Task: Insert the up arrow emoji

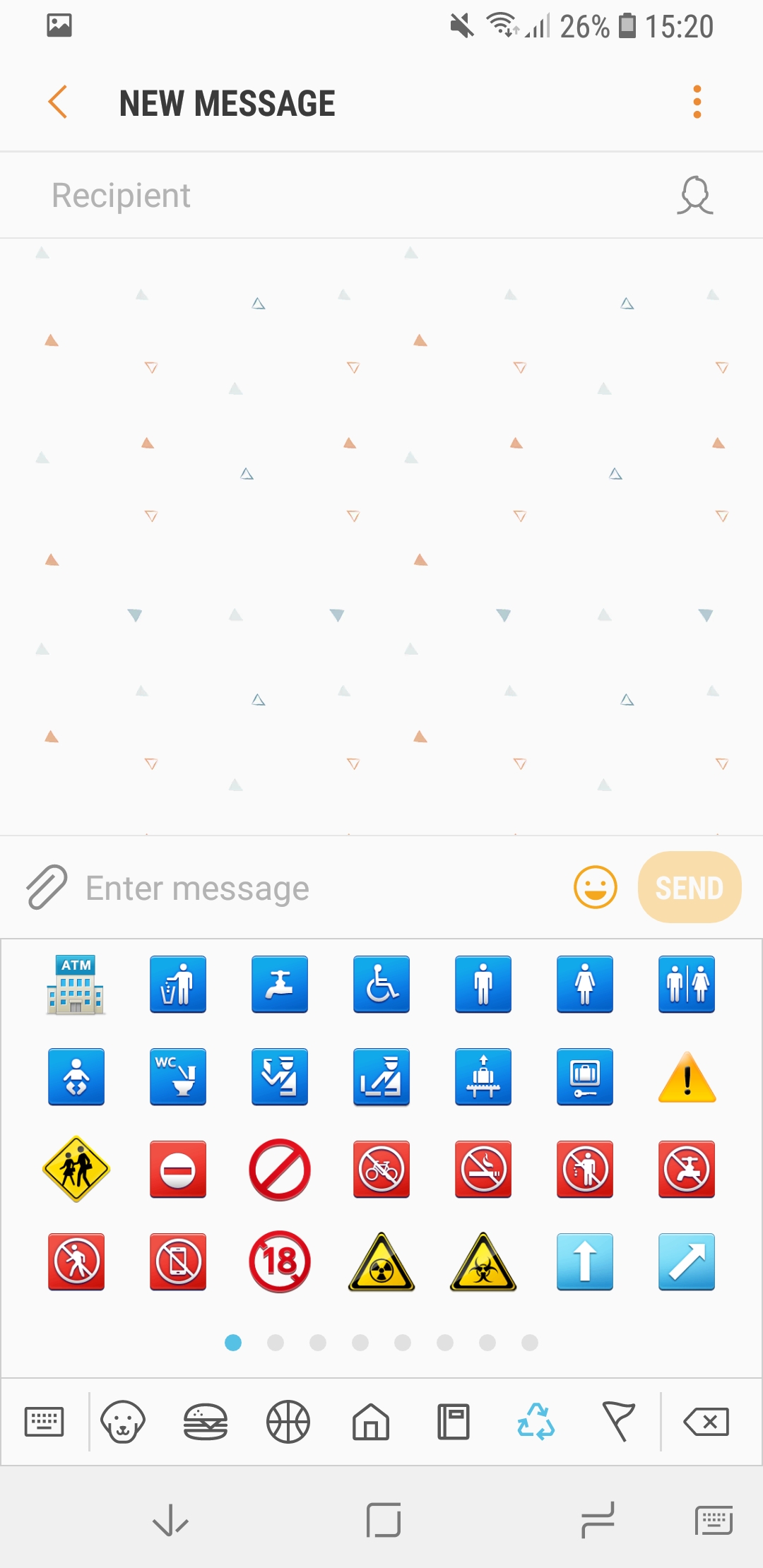Action: (x=585, y=1261)
